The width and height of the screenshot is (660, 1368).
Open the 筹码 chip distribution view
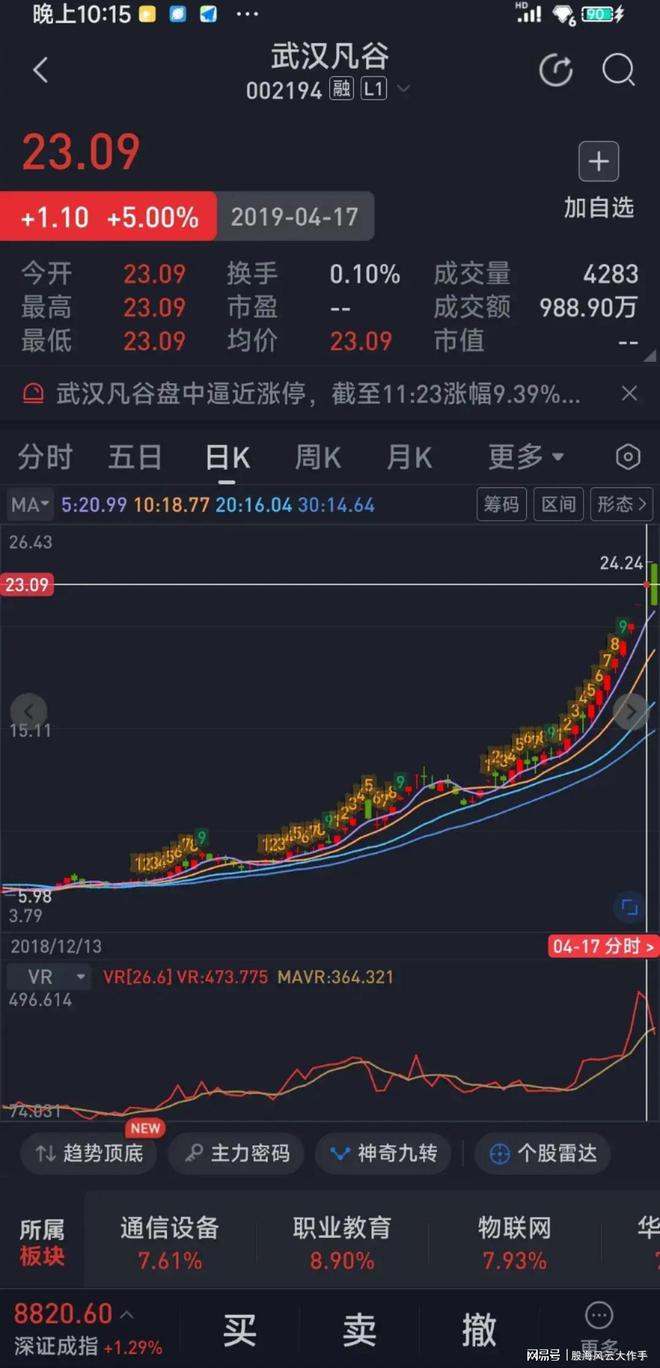[x=501, y=505]
